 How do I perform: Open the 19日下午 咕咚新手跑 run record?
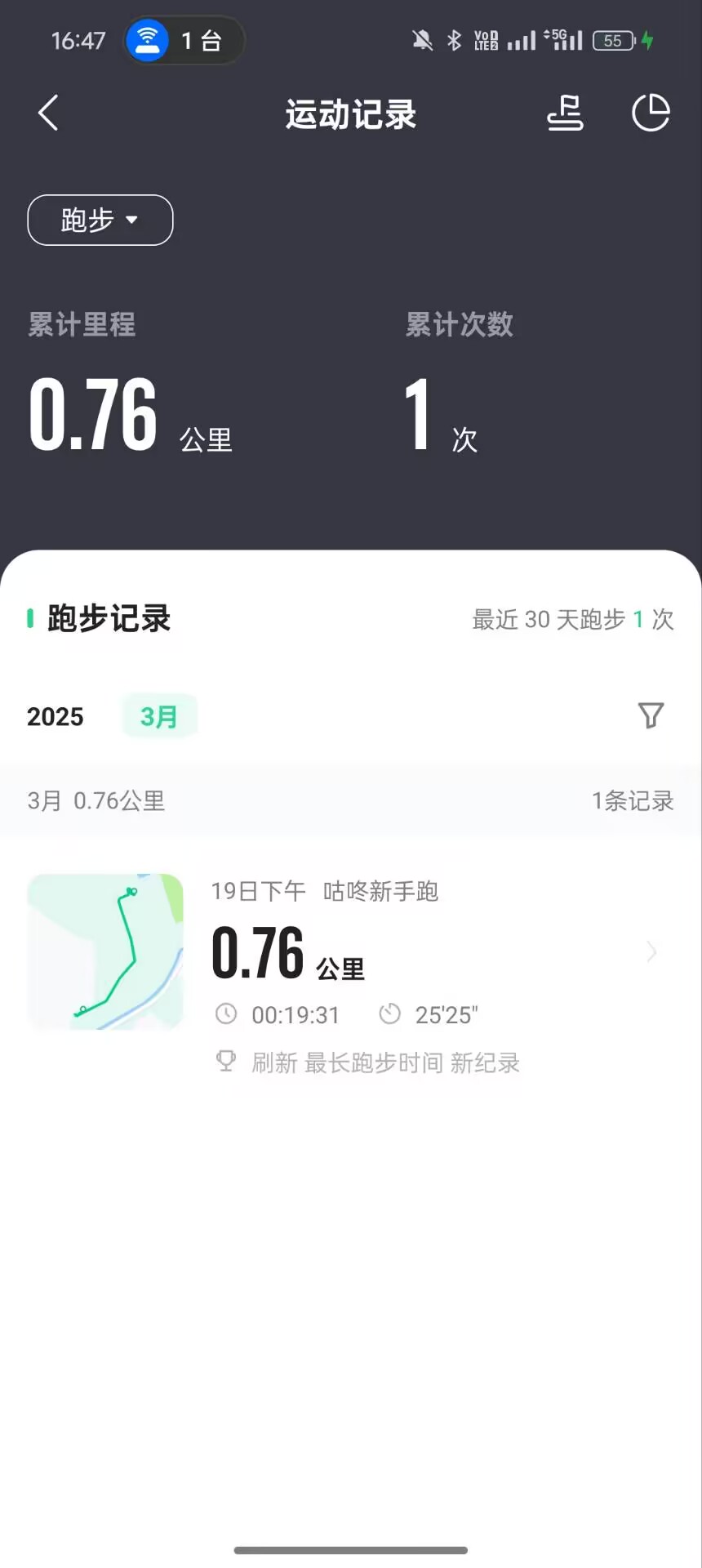[x=351, y=971]
